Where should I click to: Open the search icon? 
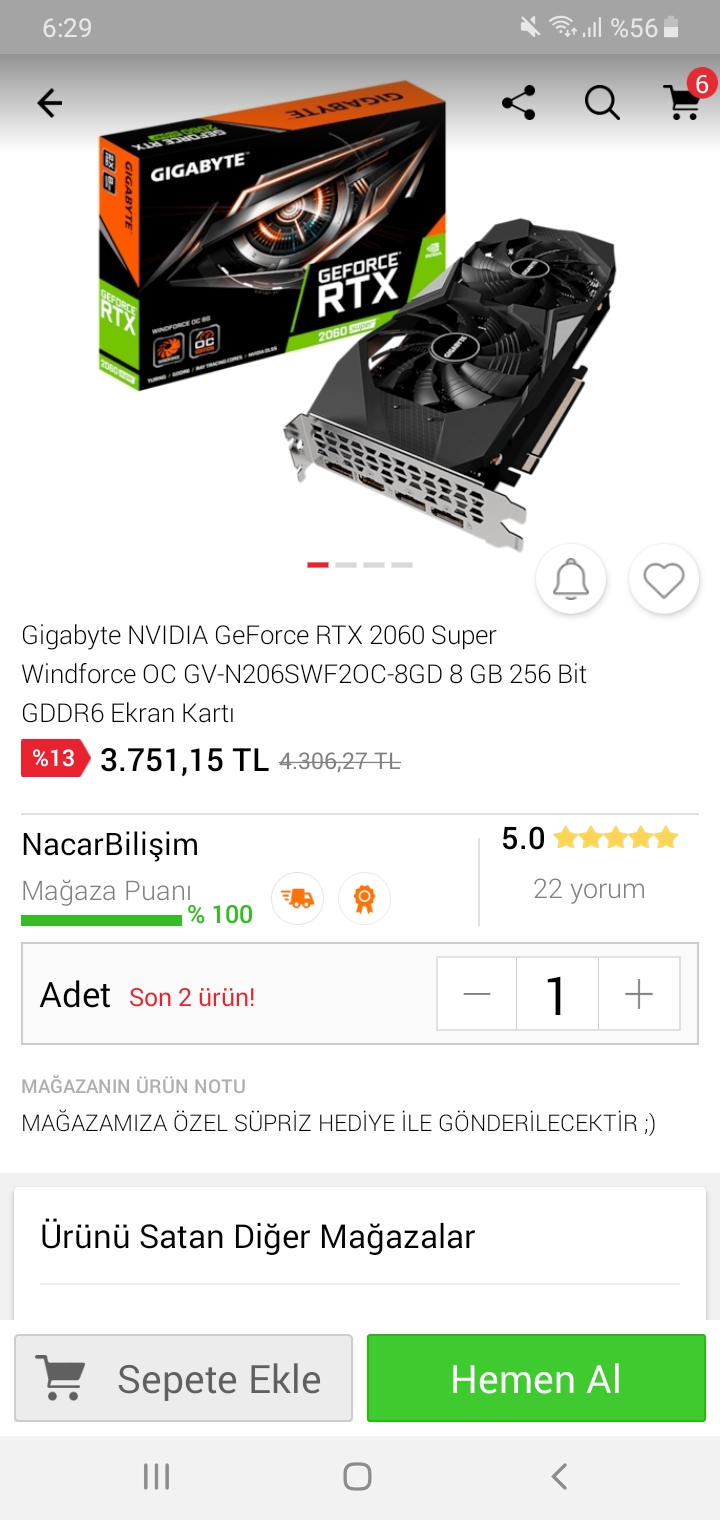(x=602, y=103)
